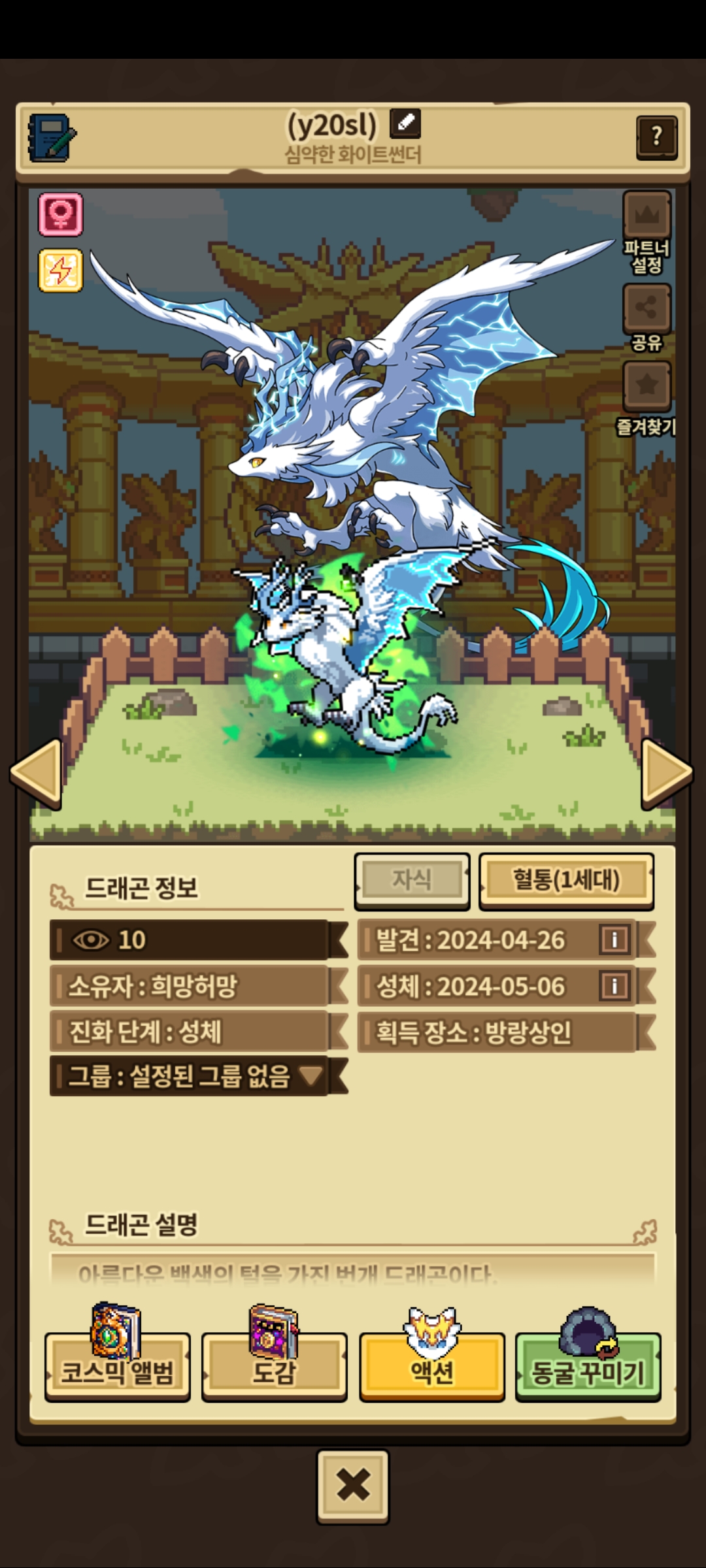Show info for the 성체 date
Image resolution: width=706 pixels, height=1568 pixels.
[x=614, y=986]
